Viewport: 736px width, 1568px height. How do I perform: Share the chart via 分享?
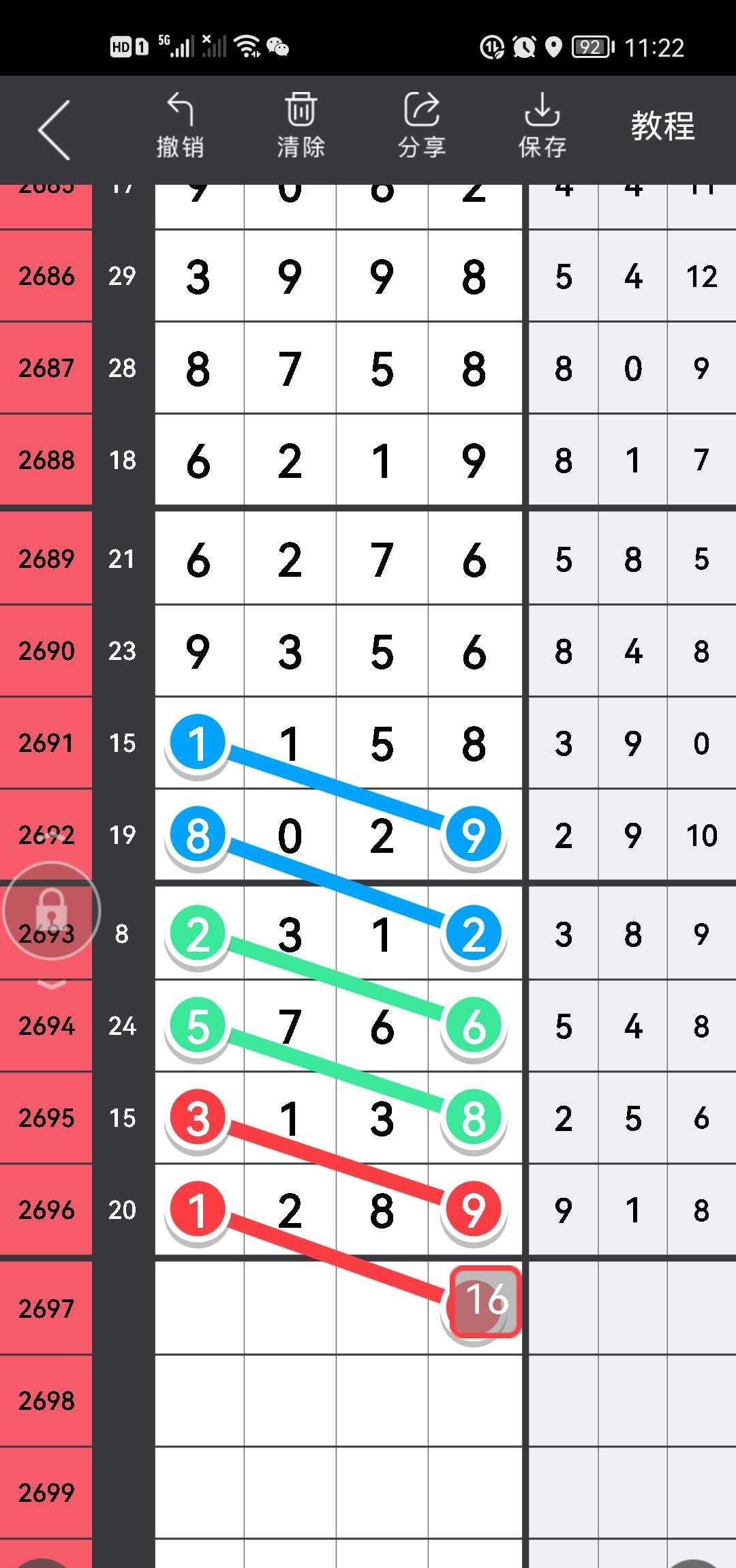(421, 127)
